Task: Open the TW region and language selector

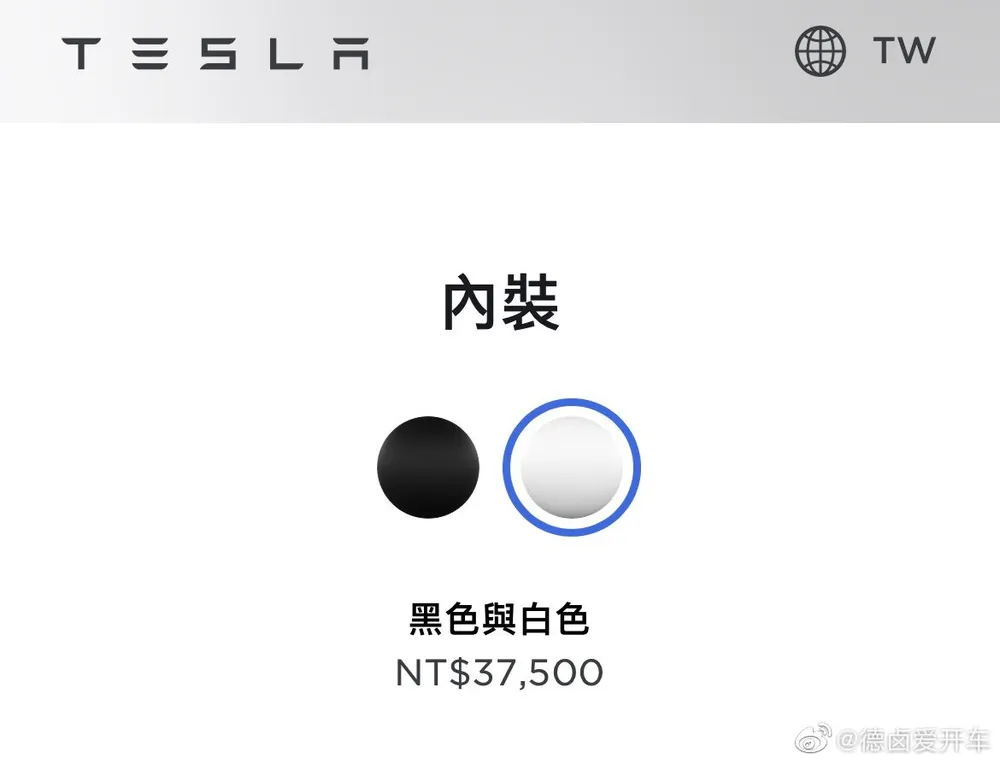Action: pyautogui.click(x=865, y=52)
